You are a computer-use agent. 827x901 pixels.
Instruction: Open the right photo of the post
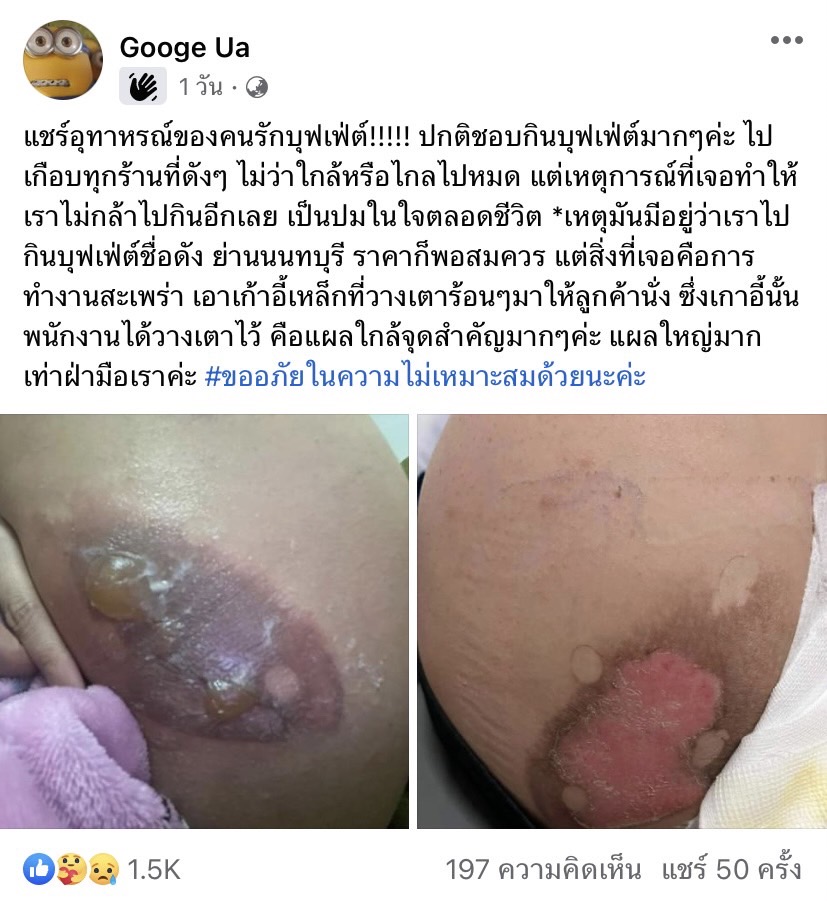[622, 621]
